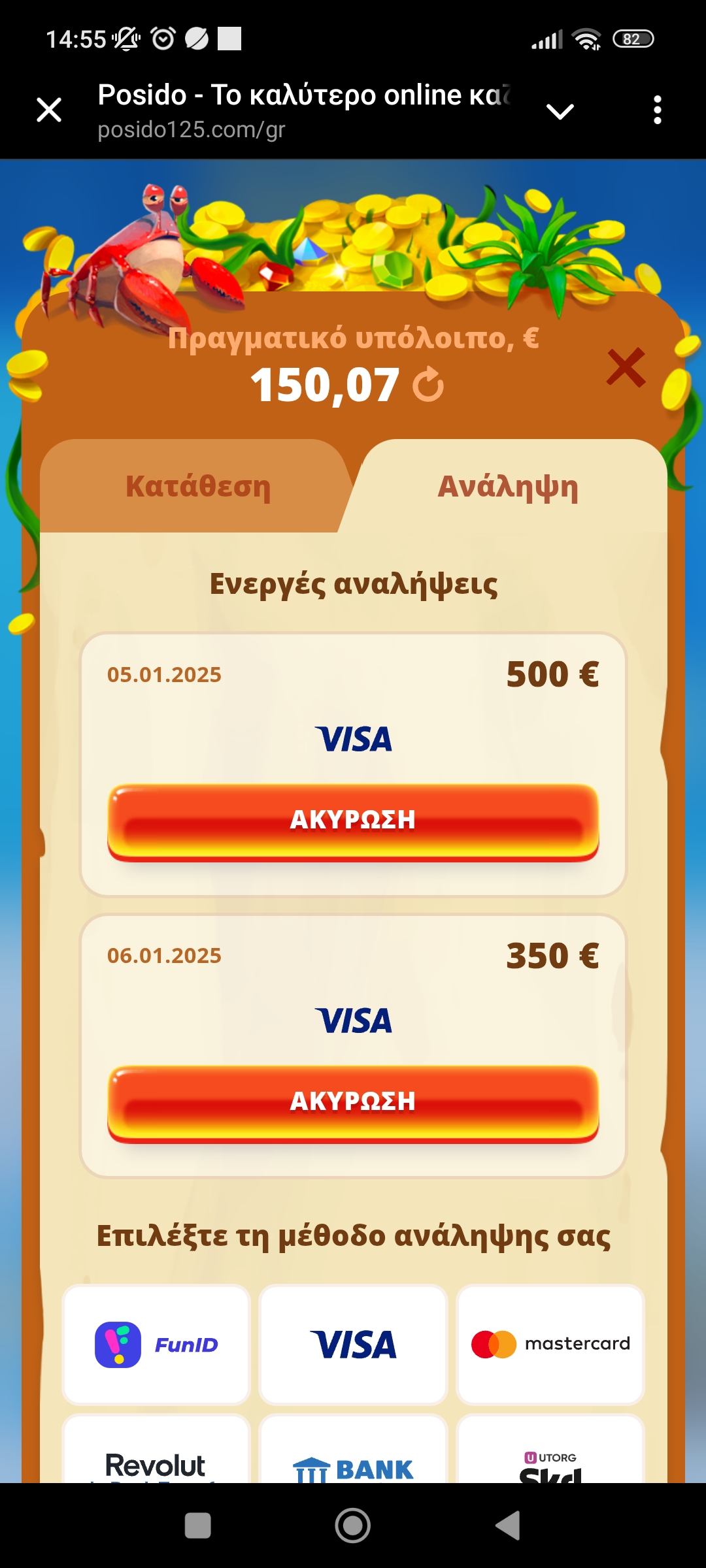Open the browser overflow menu
706x1568 pixels.
pos(658,110)
